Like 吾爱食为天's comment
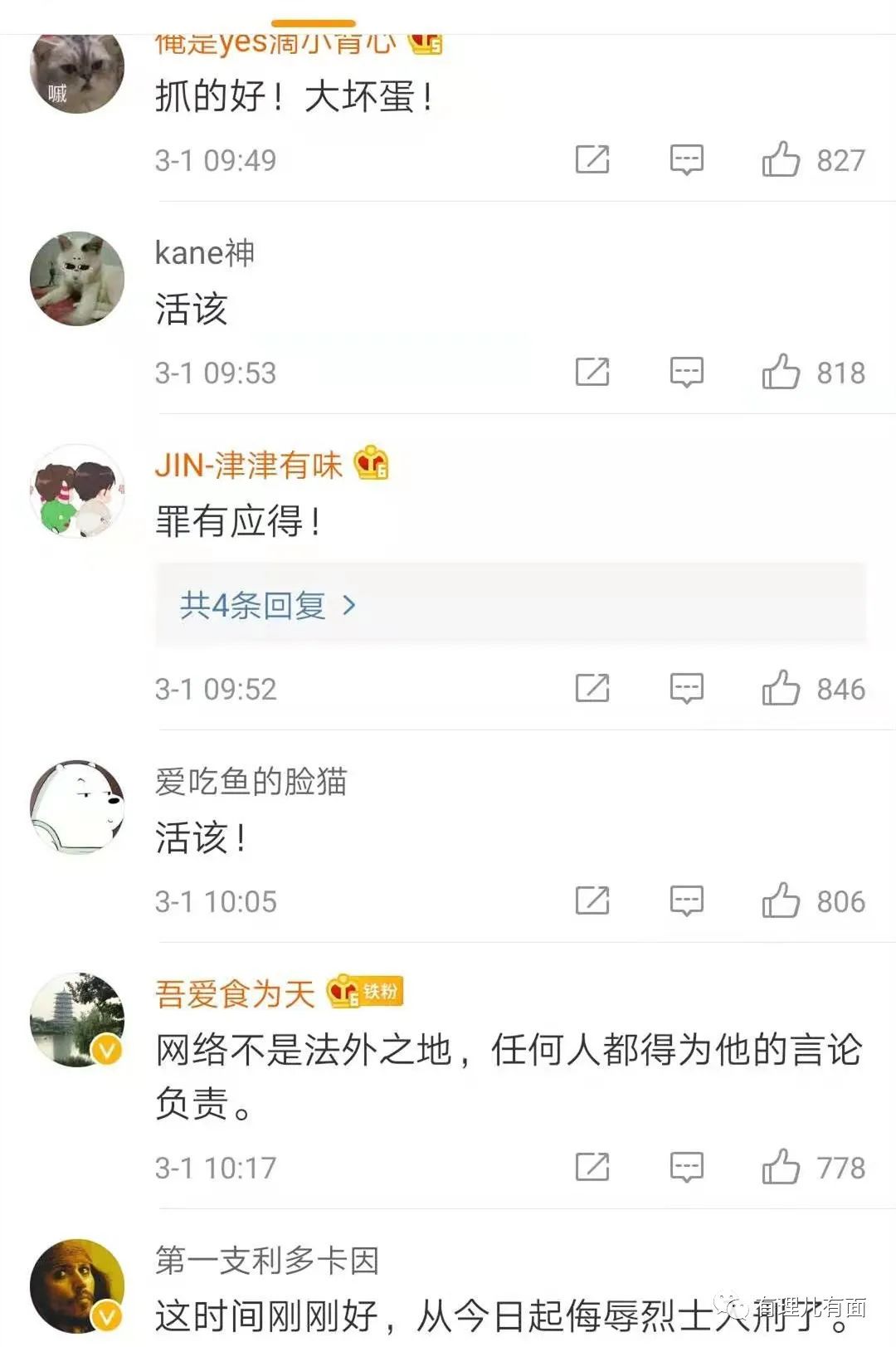Image resolution: width=896 pixels, height=1347 pixels. click(x=782, y=1167)
